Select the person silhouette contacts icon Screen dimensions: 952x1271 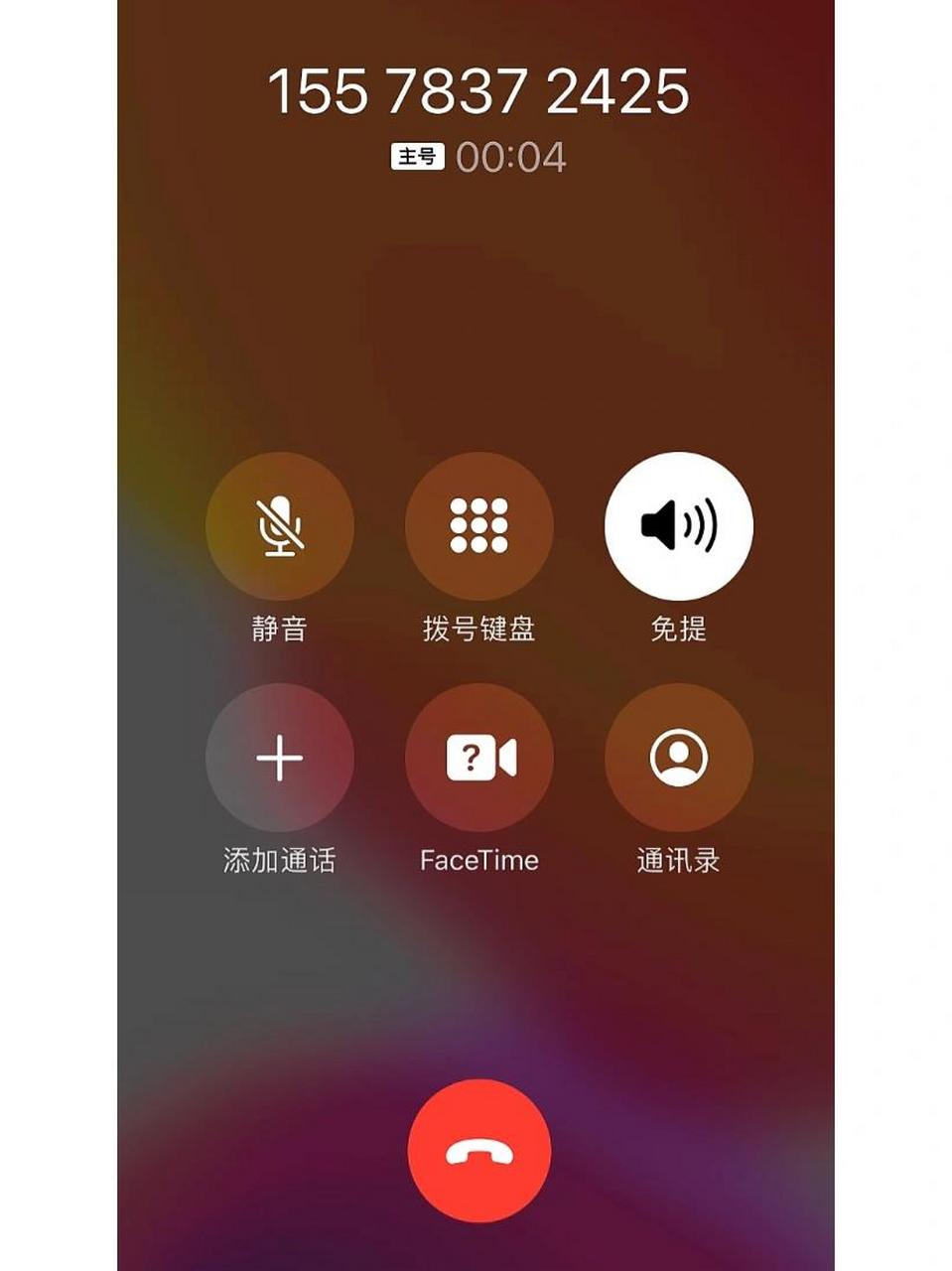[x=679, y=758]
